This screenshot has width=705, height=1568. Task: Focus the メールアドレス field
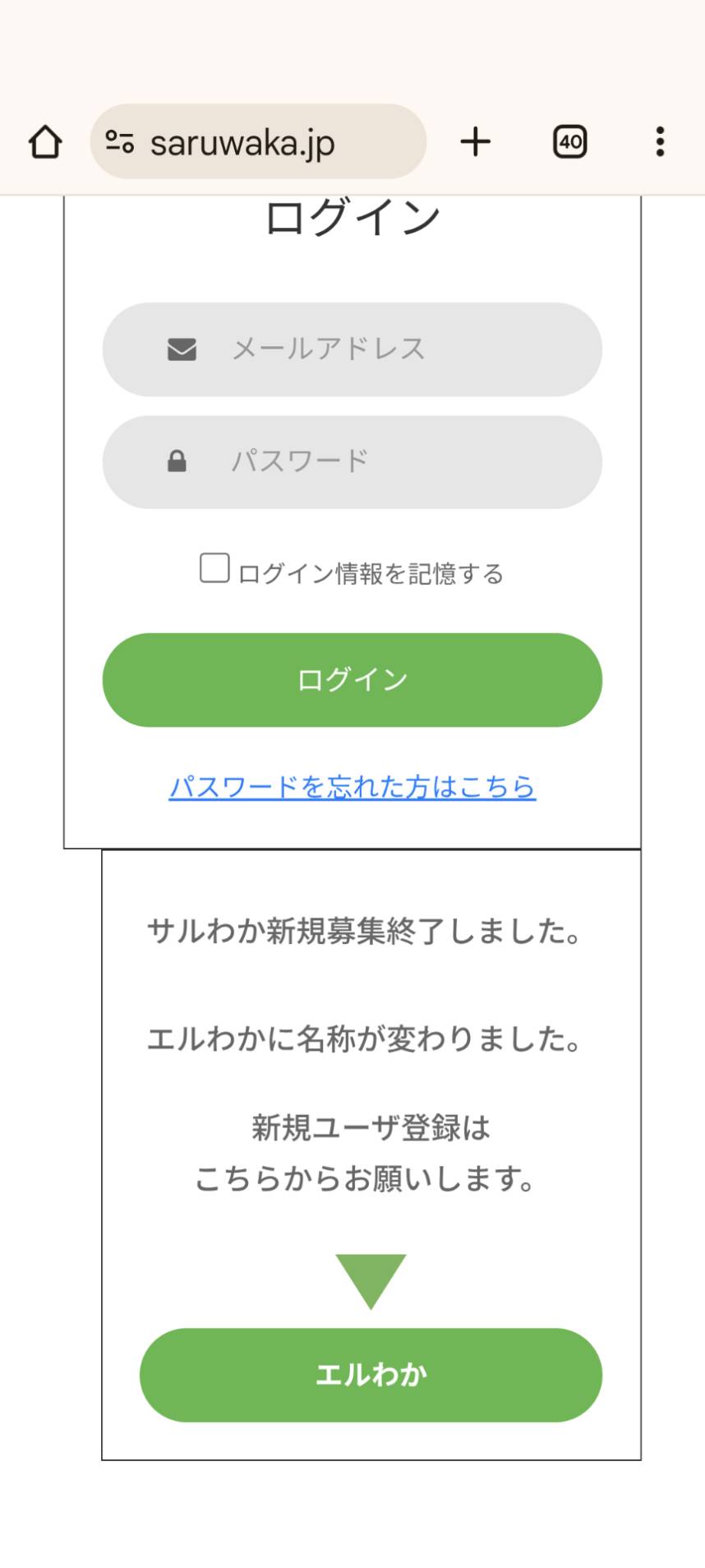[x=352, y=349]
